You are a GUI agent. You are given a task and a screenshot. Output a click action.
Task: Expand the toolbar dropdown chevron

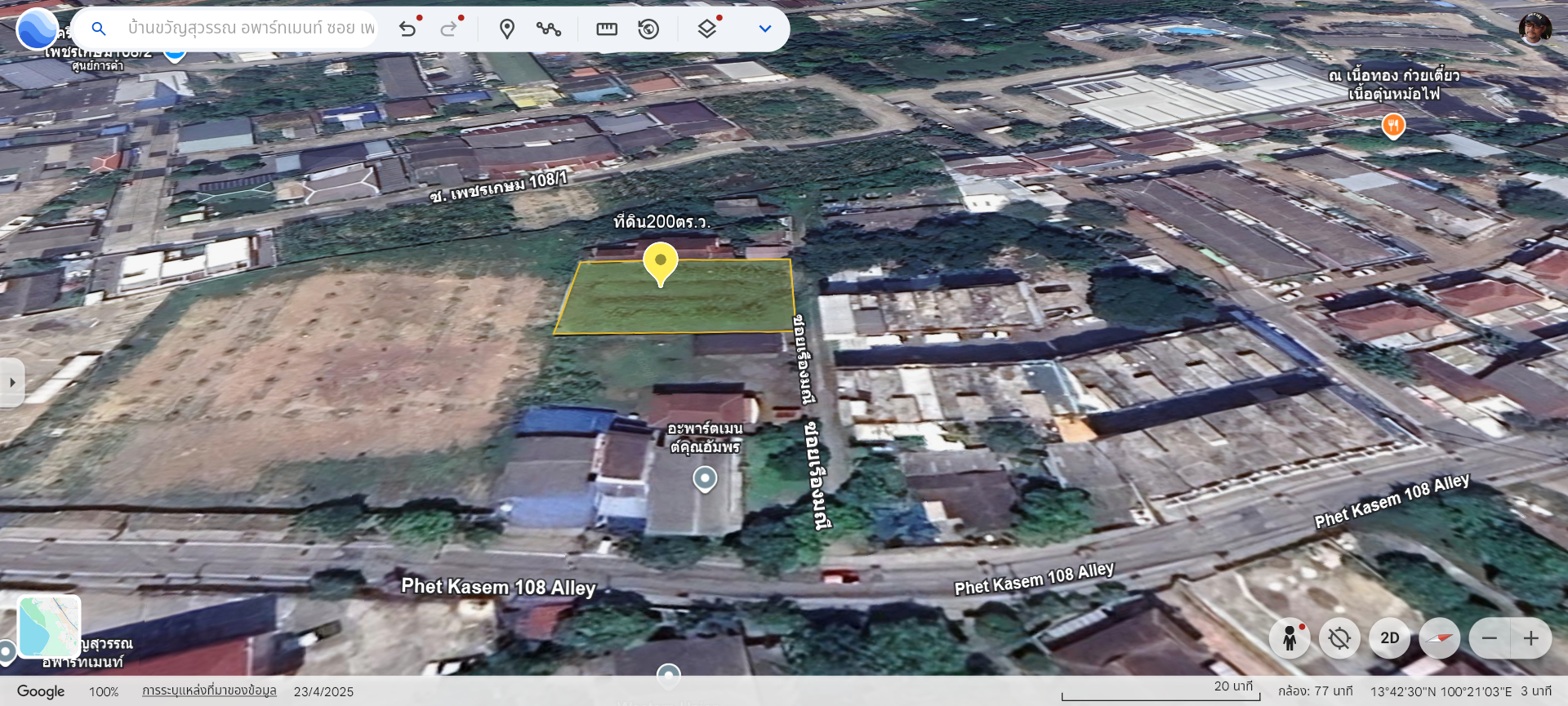pos(765,29)
